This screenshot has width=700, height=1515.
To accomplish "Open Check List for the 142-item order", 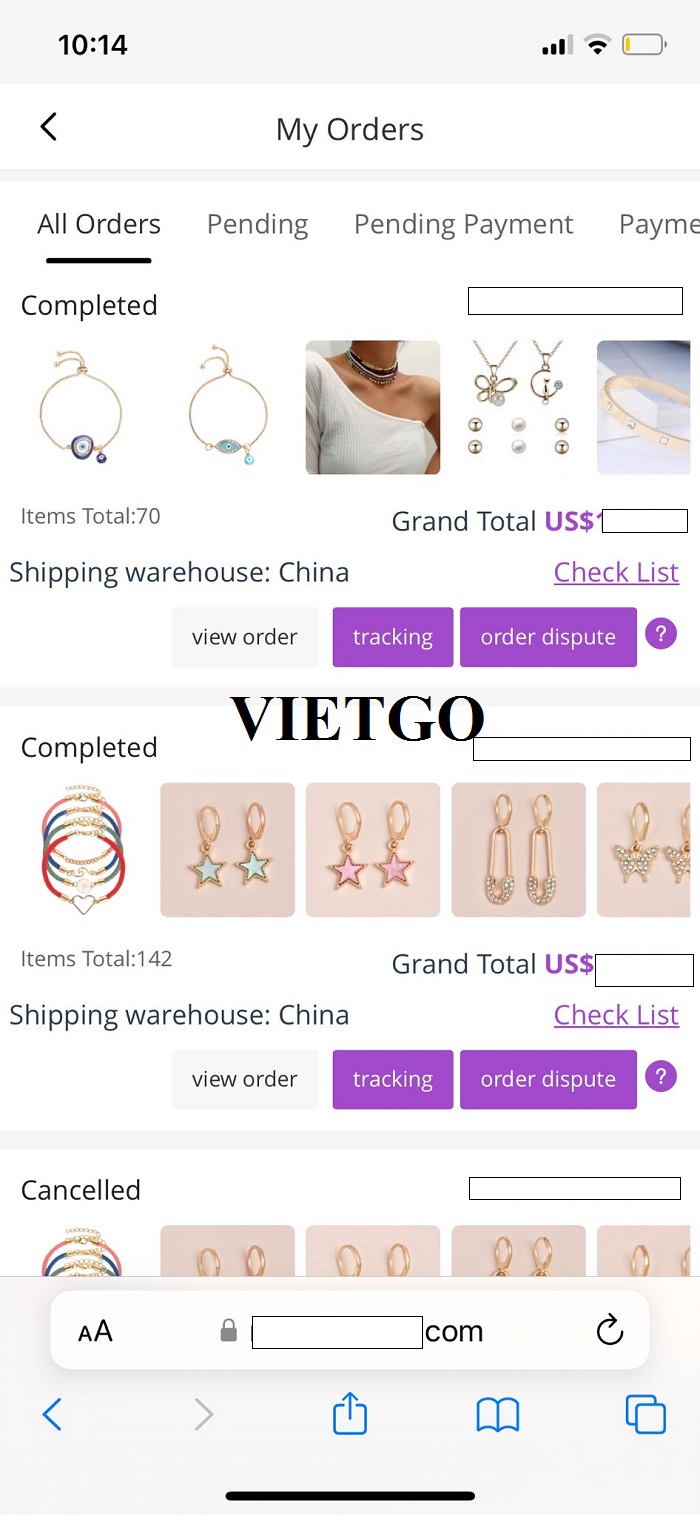I will [x=616, y=1014].
